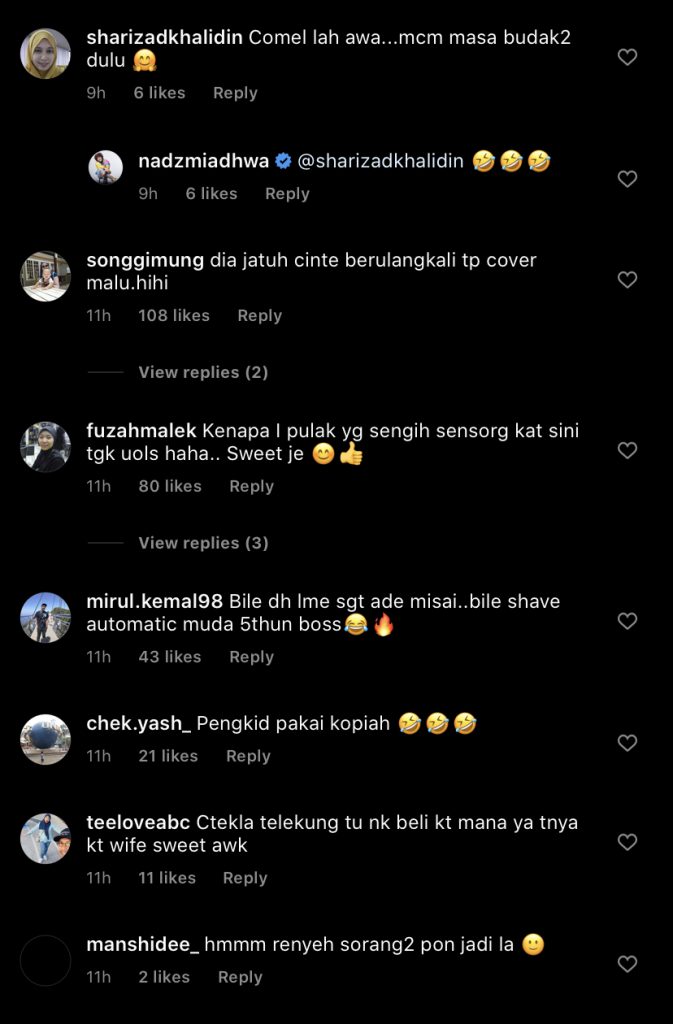Screen dimensions: 673x1024
Task: View 2 replies under songgimung's comment
Action: point(203,372)
